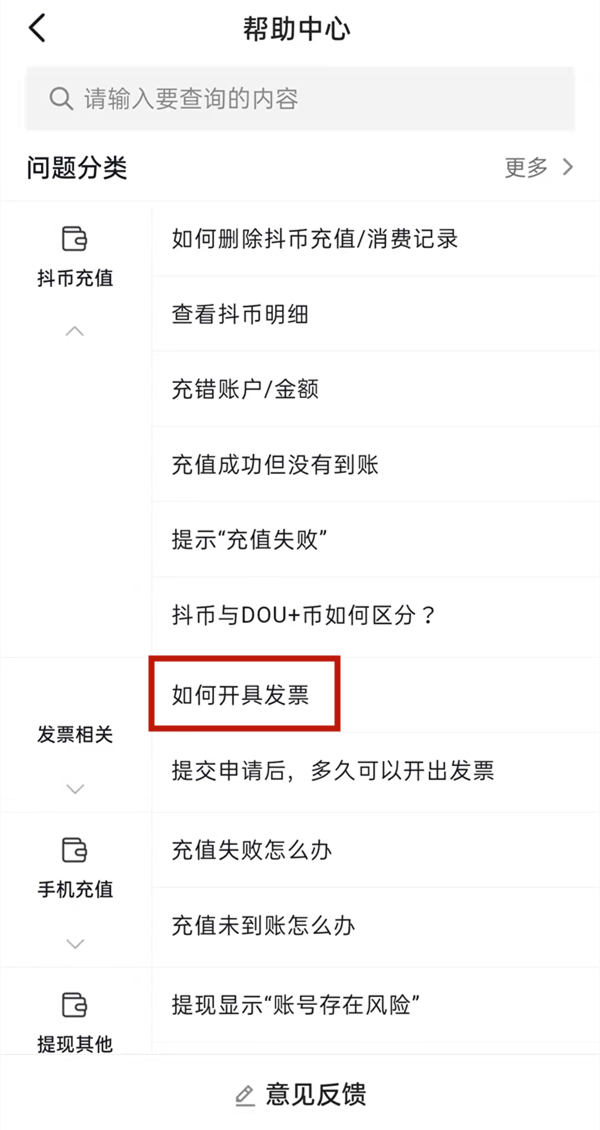Open 如何删除抖币充值/消费记录

pyautogui.click(x=315, y=239)
